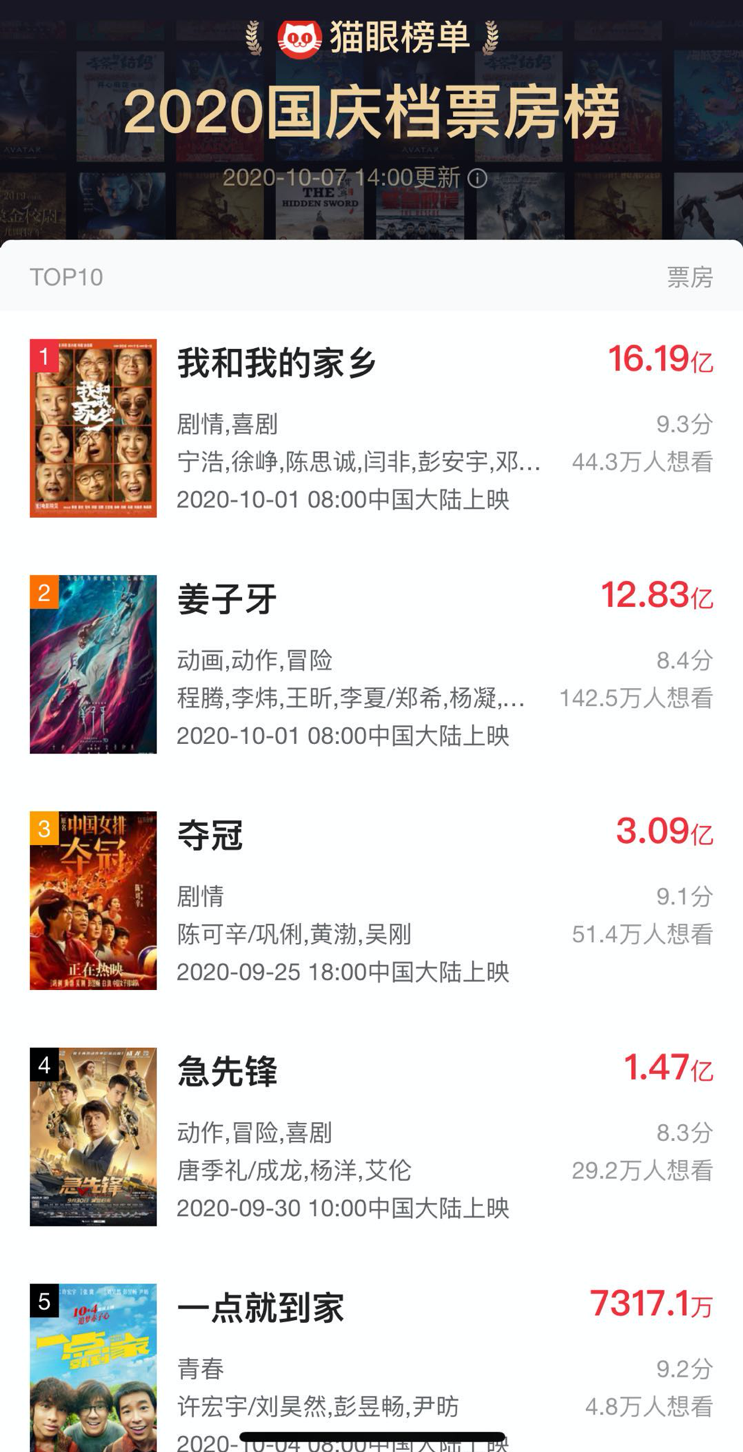This screenshot has width=743, height=1452.
Task: Click the 夺冠 poster
Action: (x=93, y=899)
